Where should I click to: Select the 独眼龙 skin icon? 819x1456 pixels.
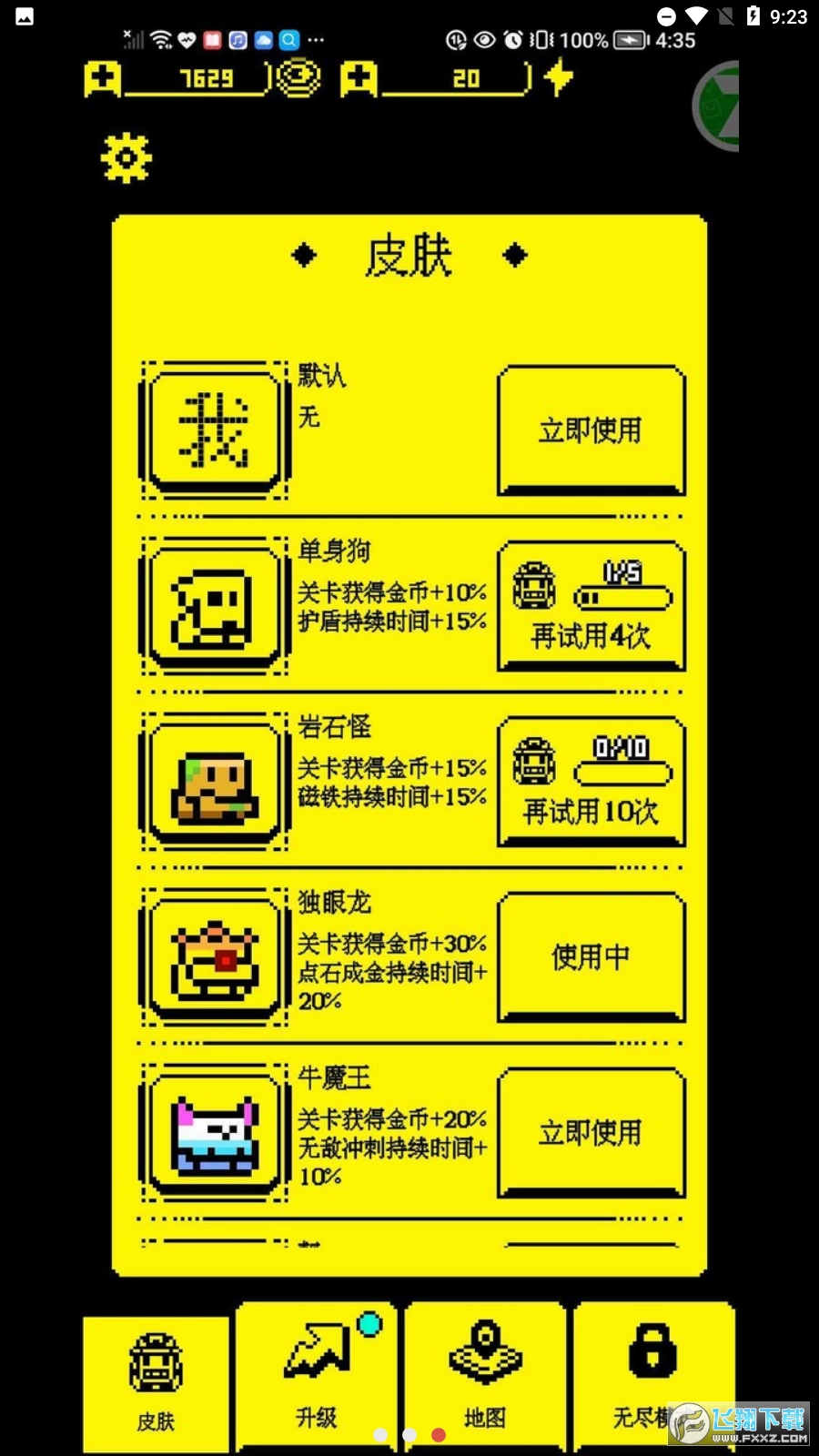[215, 959]
